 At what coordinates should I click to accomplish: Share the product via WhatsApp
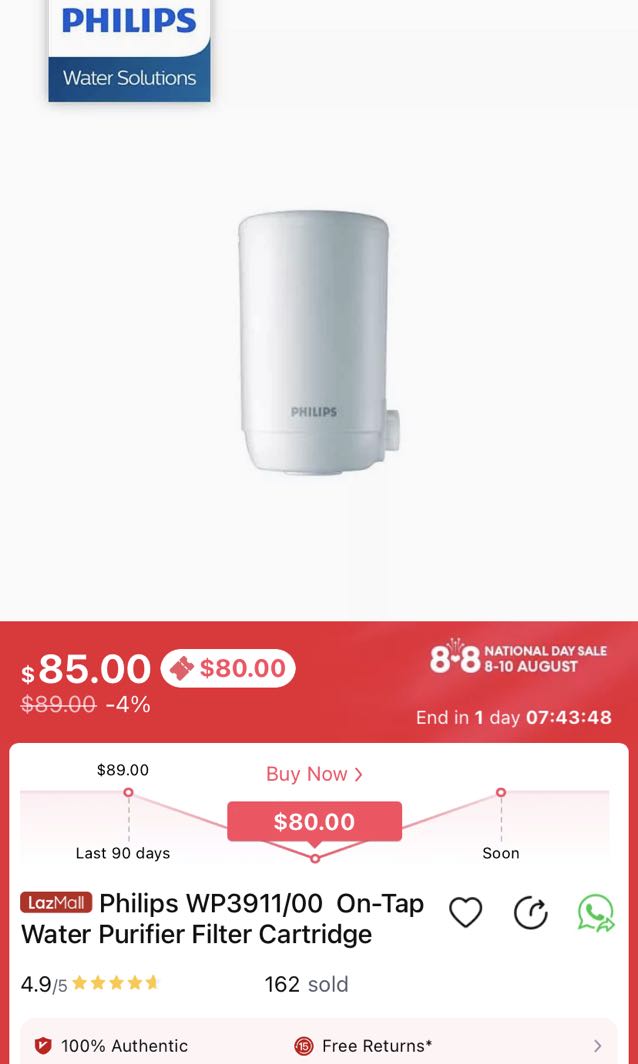pyautogui.click(x=596, y=912)
